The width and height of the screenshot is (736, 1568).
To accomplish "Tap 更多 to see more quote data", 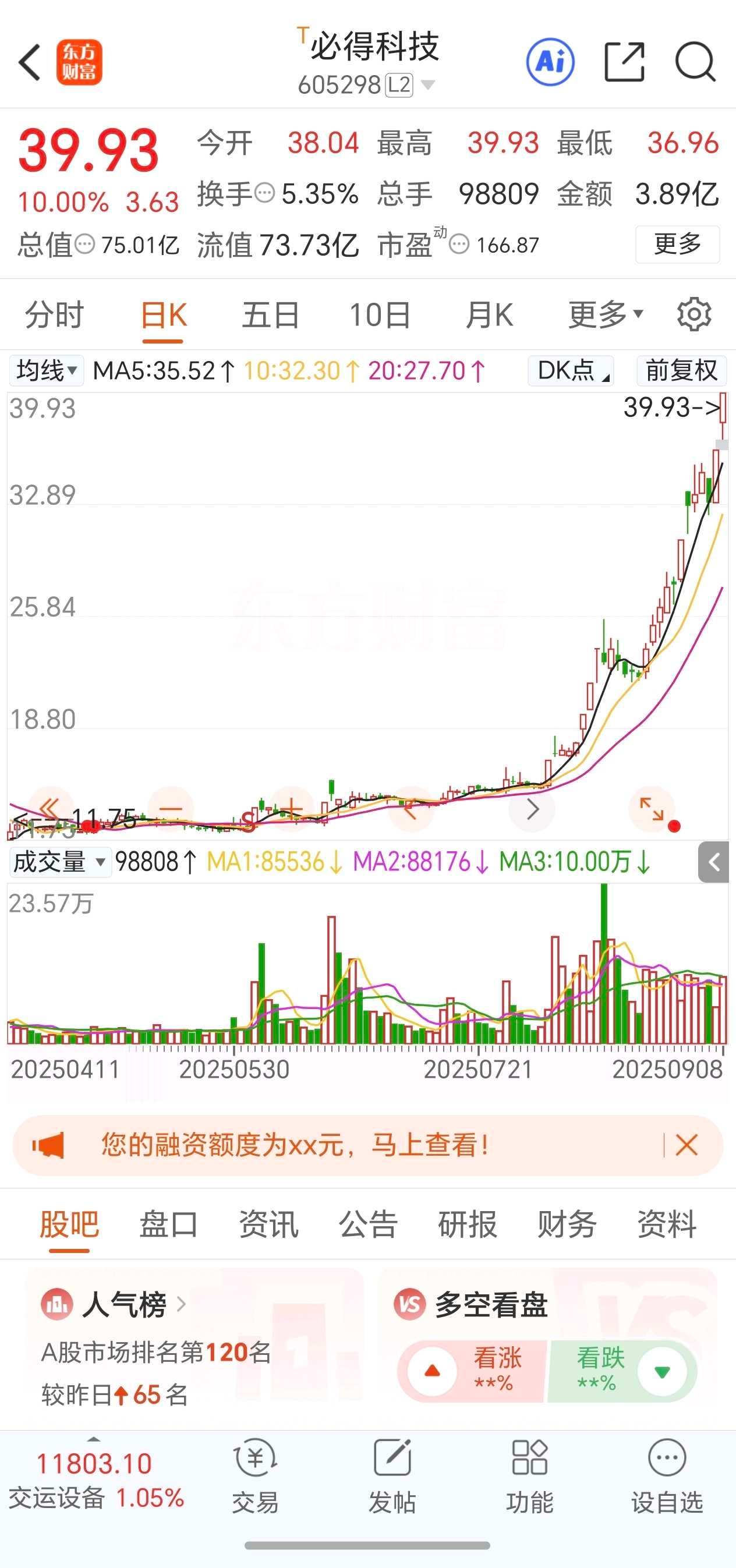I will pyautogui.click(x=677, y=245).
